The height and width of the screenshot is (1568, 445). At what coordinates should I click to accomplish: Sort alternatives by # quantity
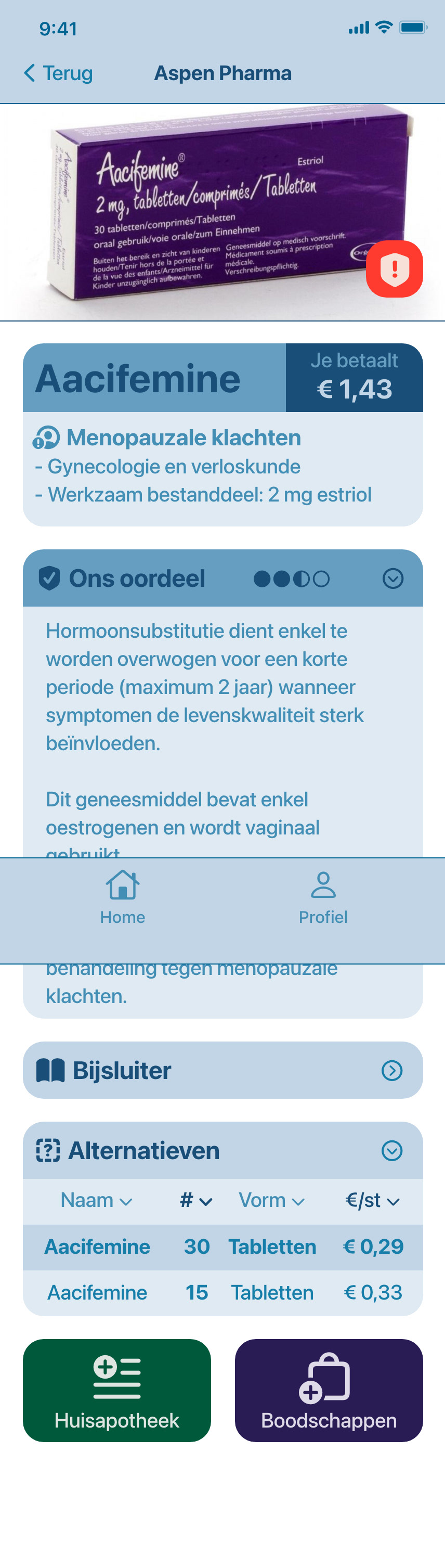coord(196,1200)
